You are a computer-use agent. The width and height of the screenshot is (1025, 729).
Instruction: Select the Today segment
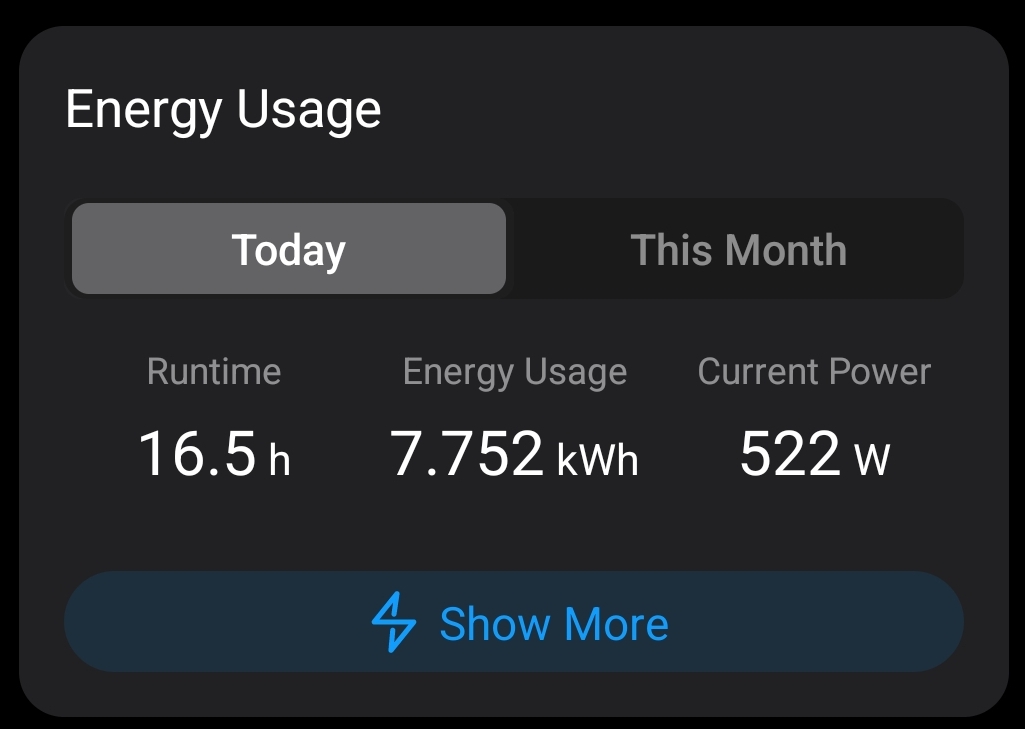pos(289,249)
